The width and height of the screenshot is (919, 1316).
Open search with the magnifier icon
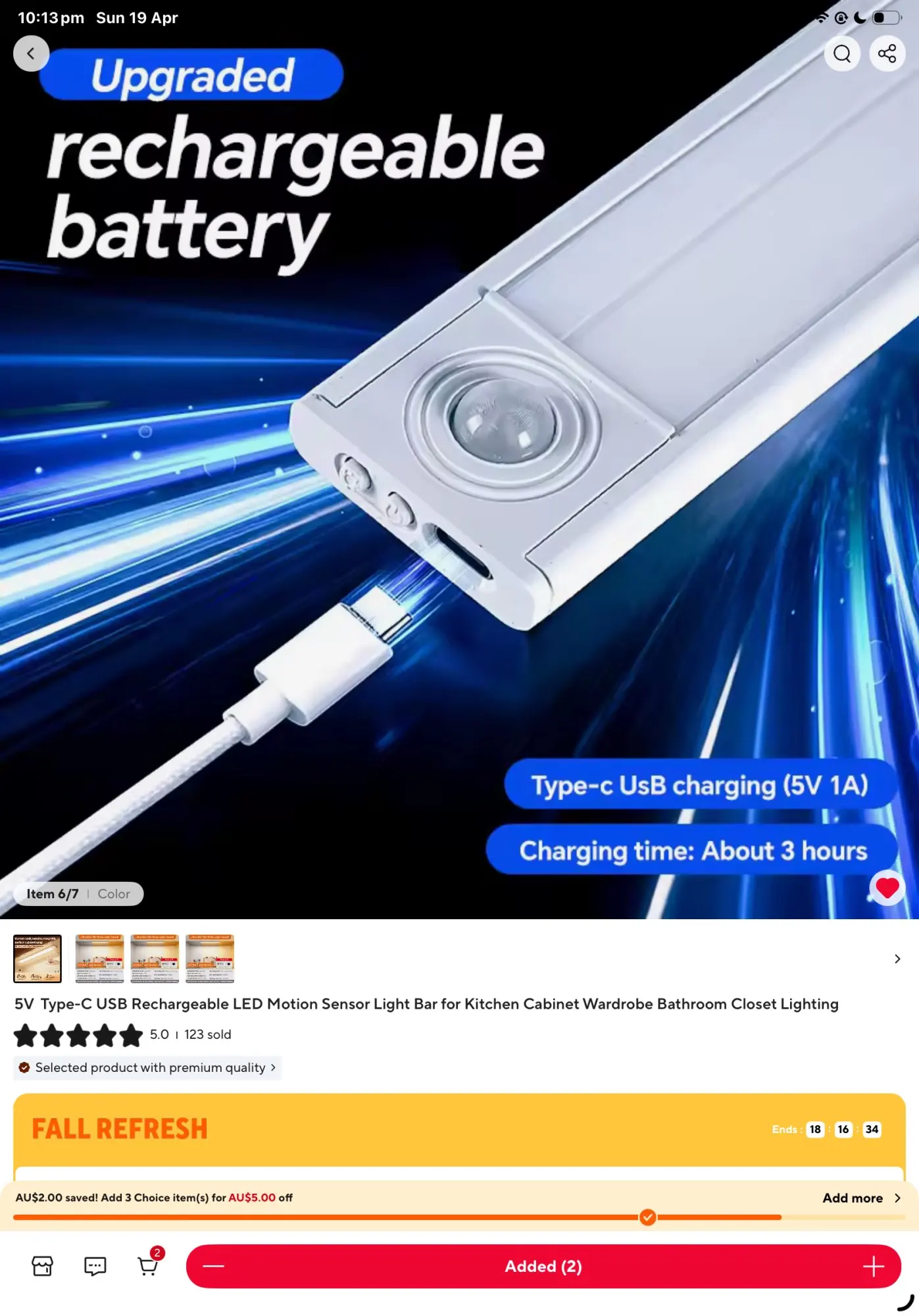pos(842,53)
